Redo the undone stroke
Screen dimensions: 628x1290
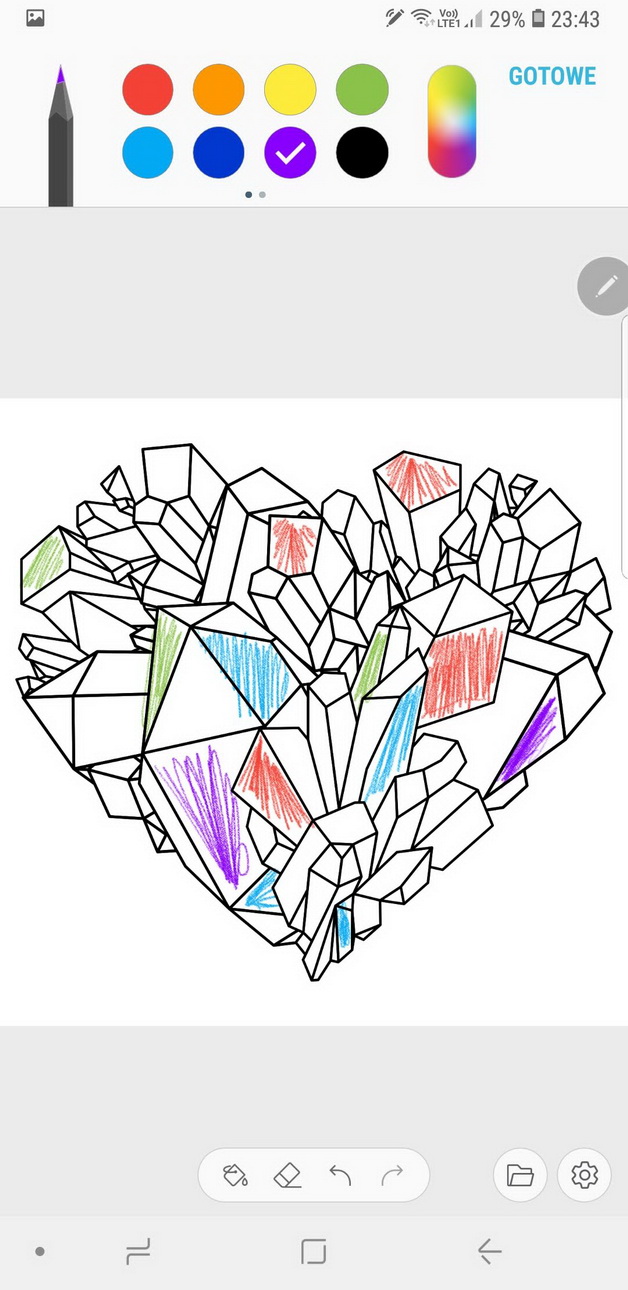tap(393, 1174)
